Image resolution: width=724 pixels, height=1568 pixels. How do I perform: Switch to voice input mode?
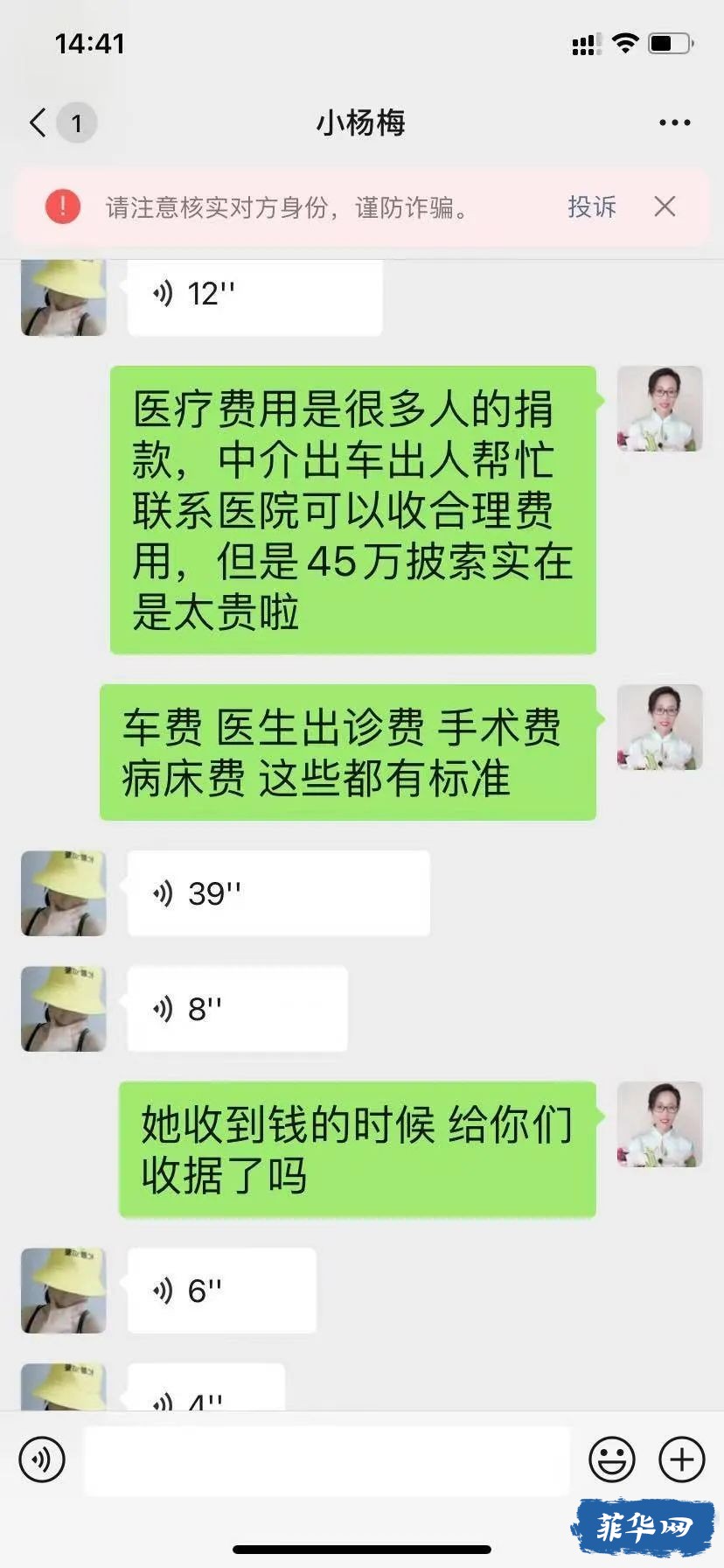coord(42,1459)
